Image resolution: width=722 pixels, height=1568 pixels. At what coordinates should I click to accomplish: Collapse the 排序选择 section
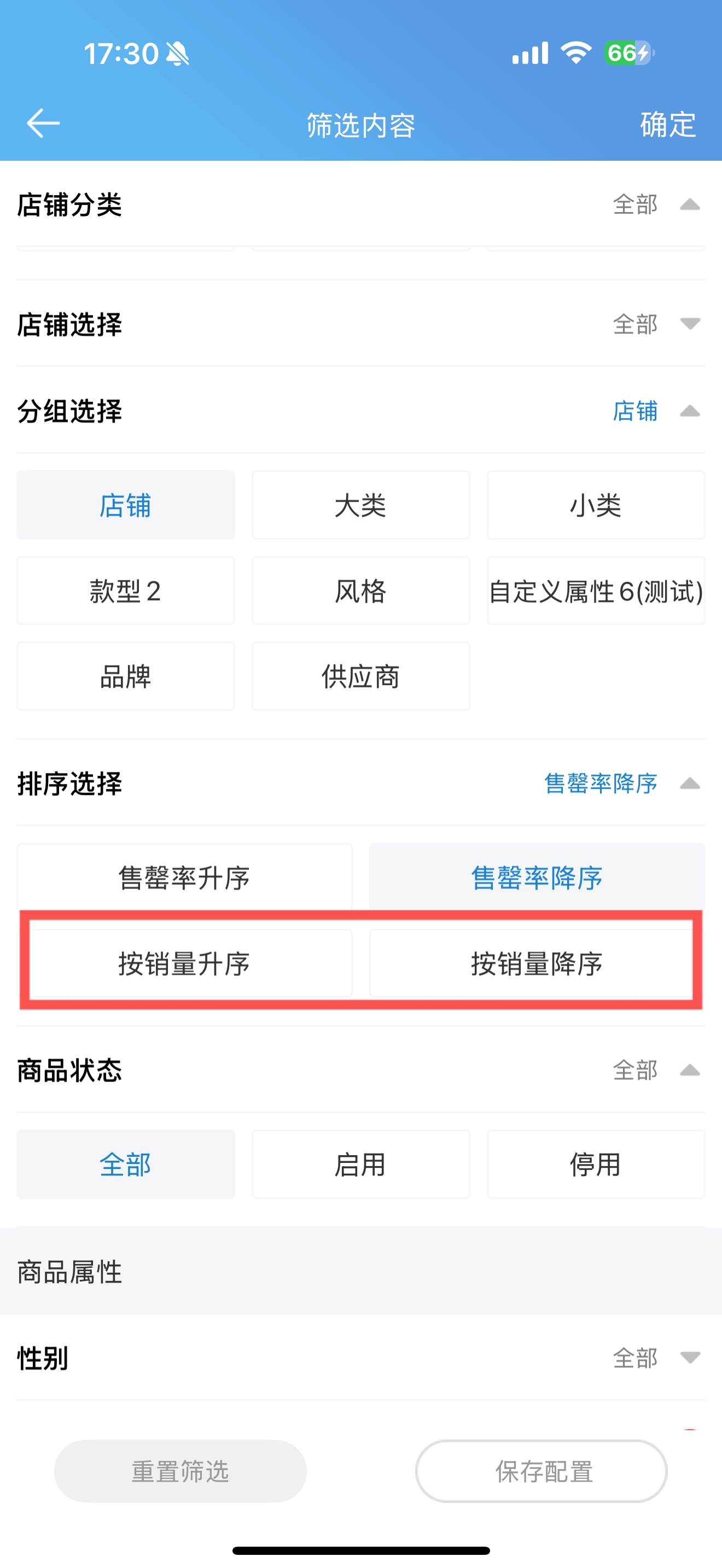pos(690,783)
